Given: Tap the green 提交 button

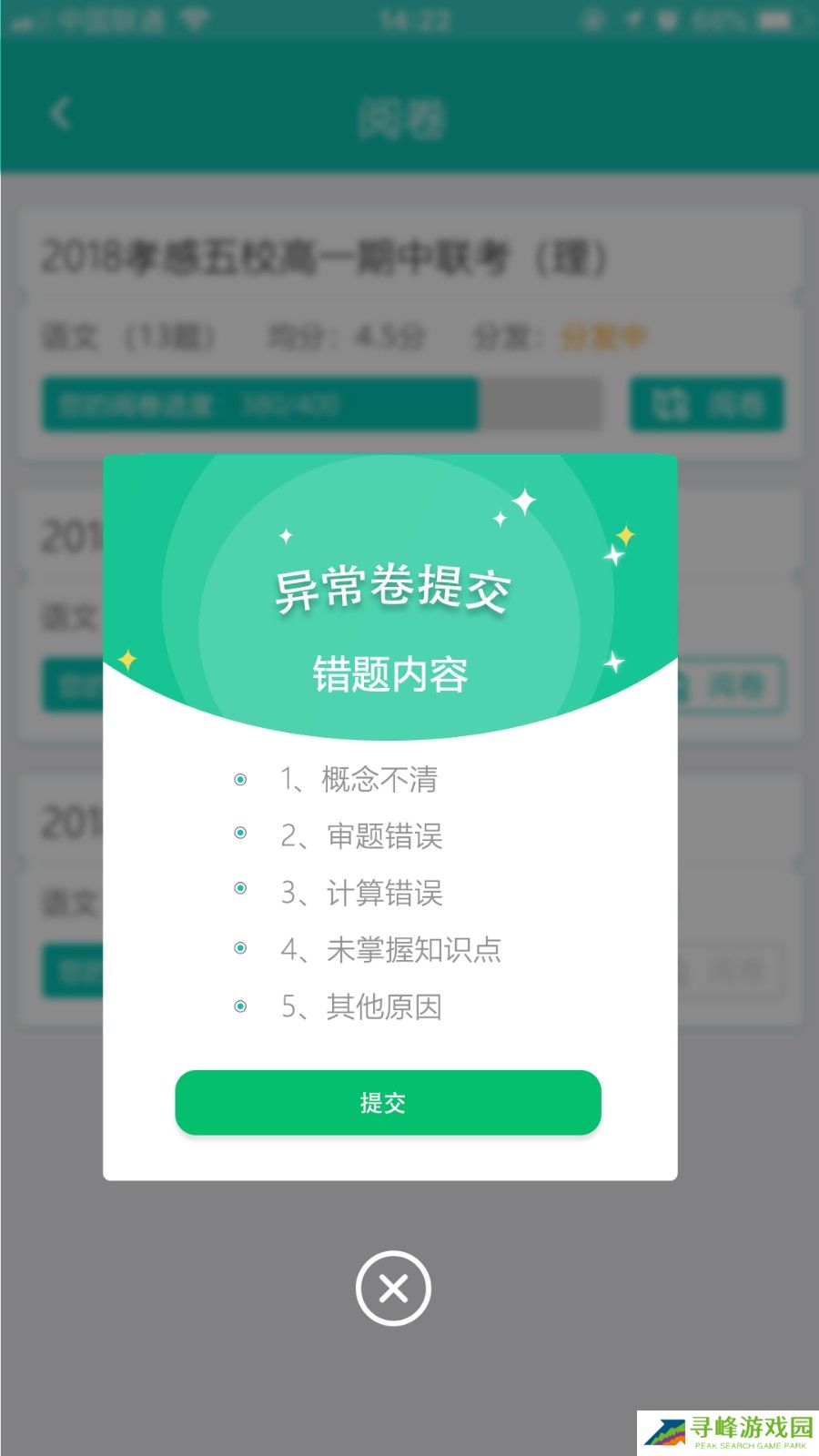Looking at the screenshot, I should pyautogui.click(x=388, y=1103).
